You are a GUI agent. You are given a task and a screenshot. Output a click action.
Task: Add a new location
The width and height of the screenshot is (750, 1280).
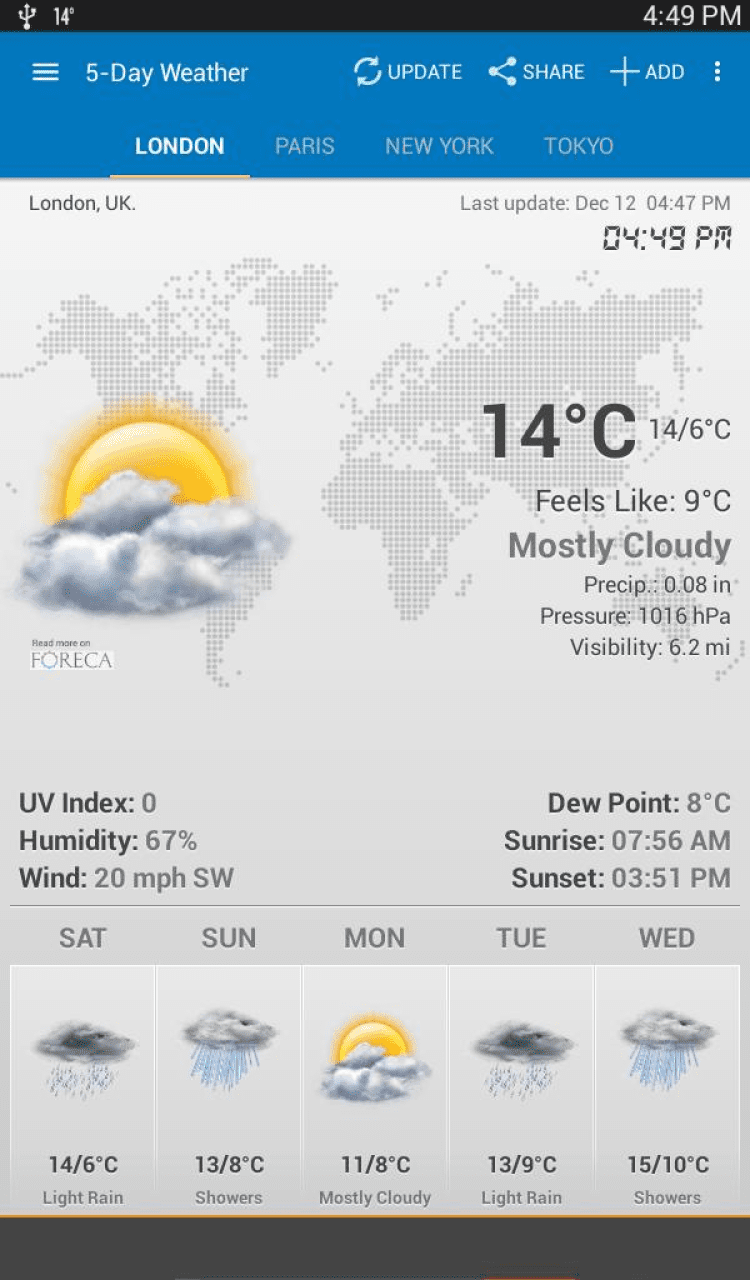(647, 72)
